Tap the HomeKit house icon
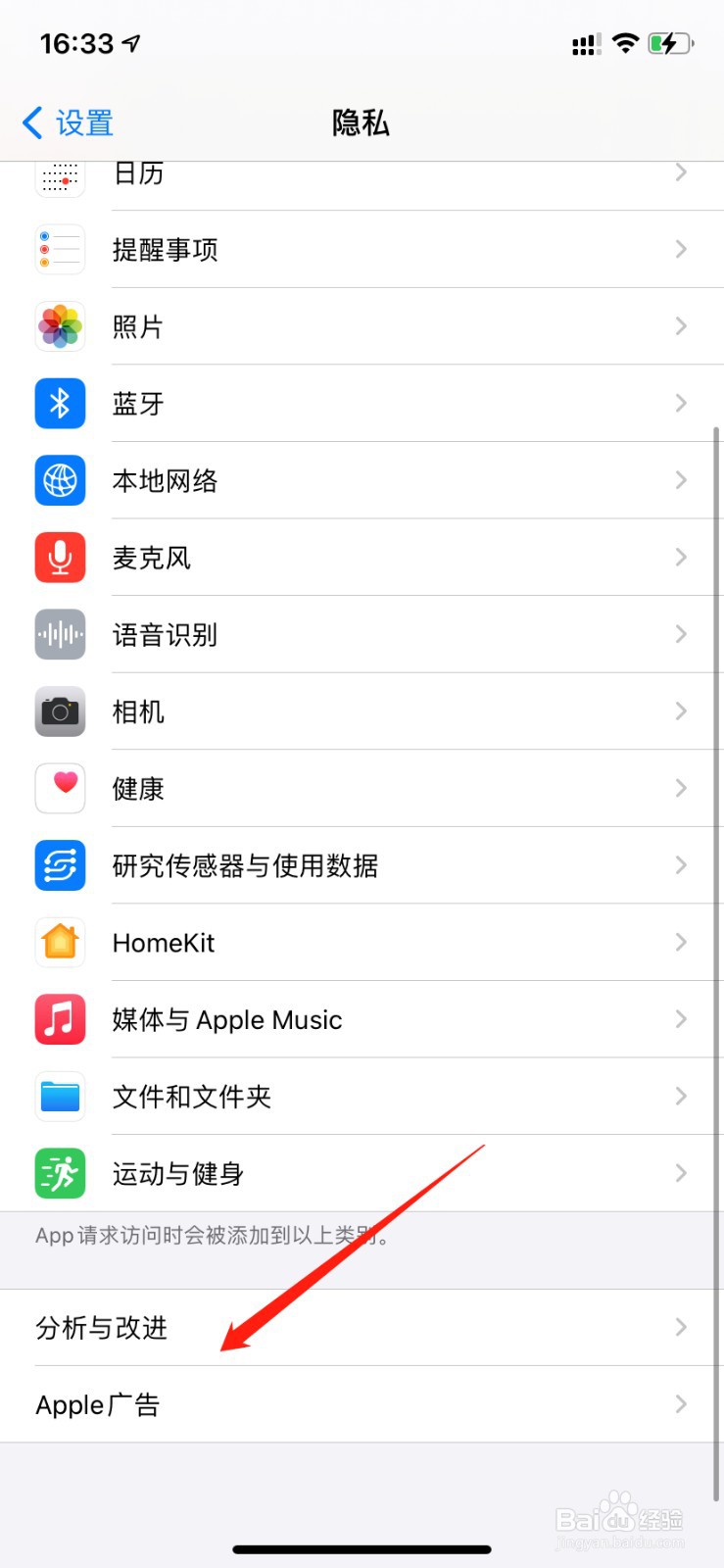Viewport: 724px width, 1568px height. tap(60, 942)
